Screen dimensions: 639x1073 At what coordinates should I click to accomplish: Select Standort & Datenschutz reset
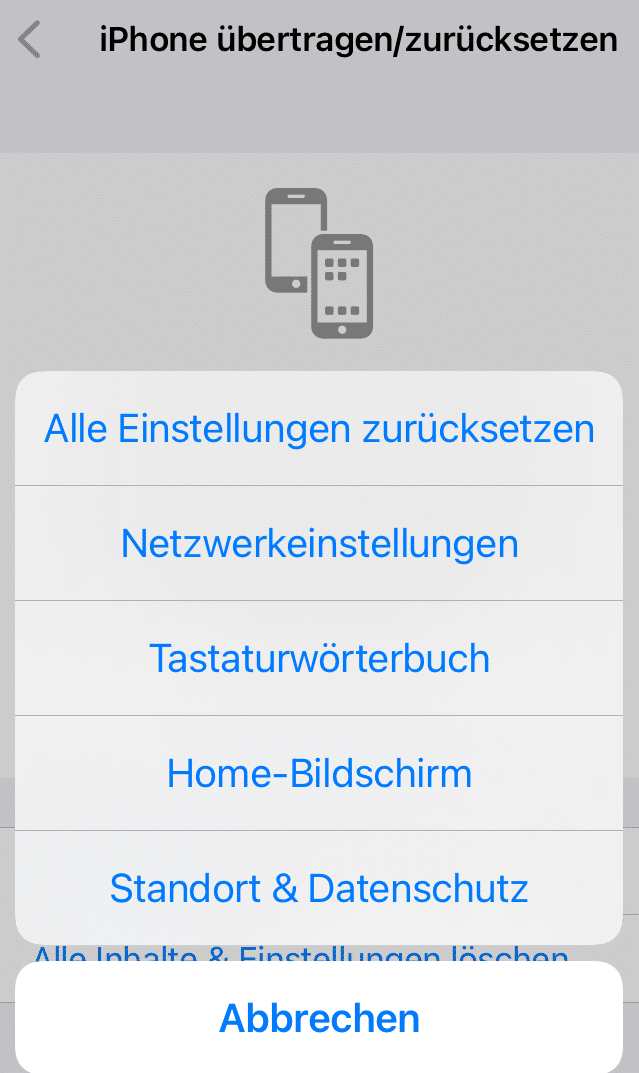pos(319,888)
